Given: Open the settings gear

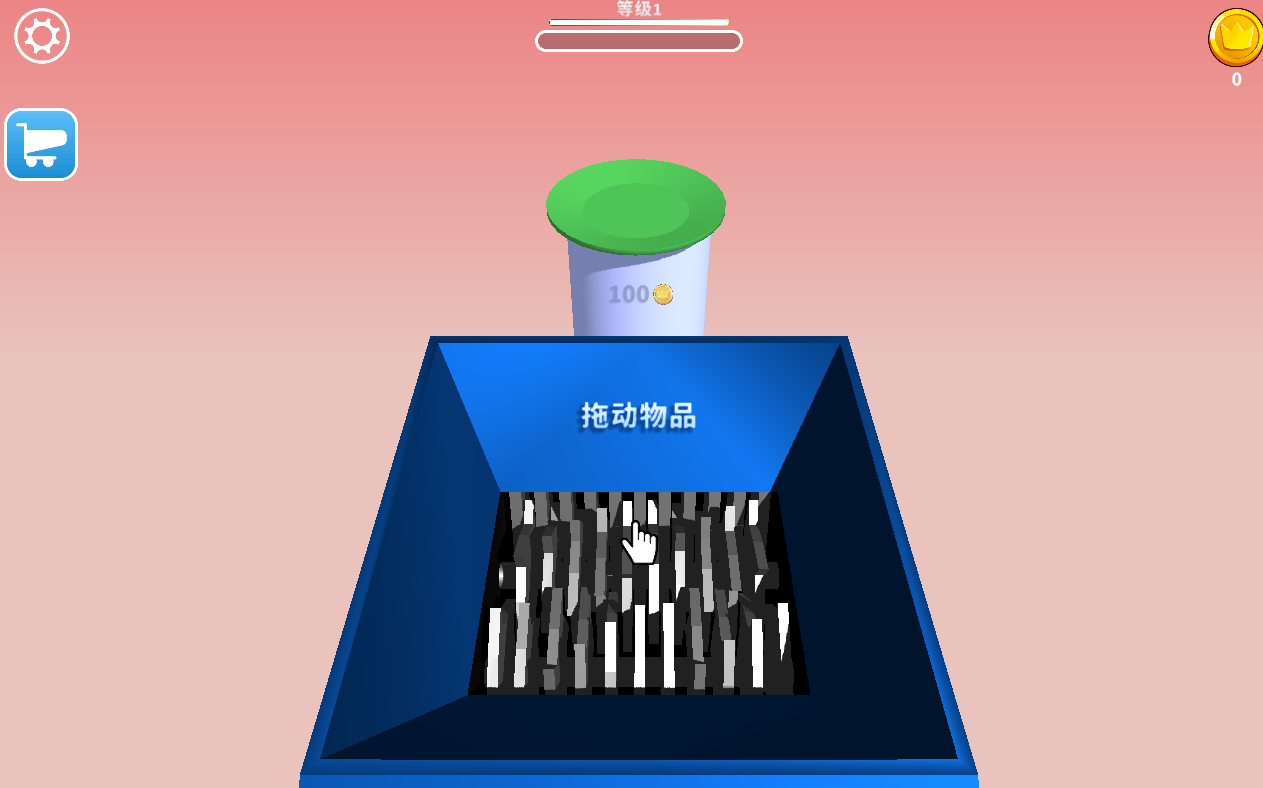Looking at the screenshot, I should tap(42, 36).
